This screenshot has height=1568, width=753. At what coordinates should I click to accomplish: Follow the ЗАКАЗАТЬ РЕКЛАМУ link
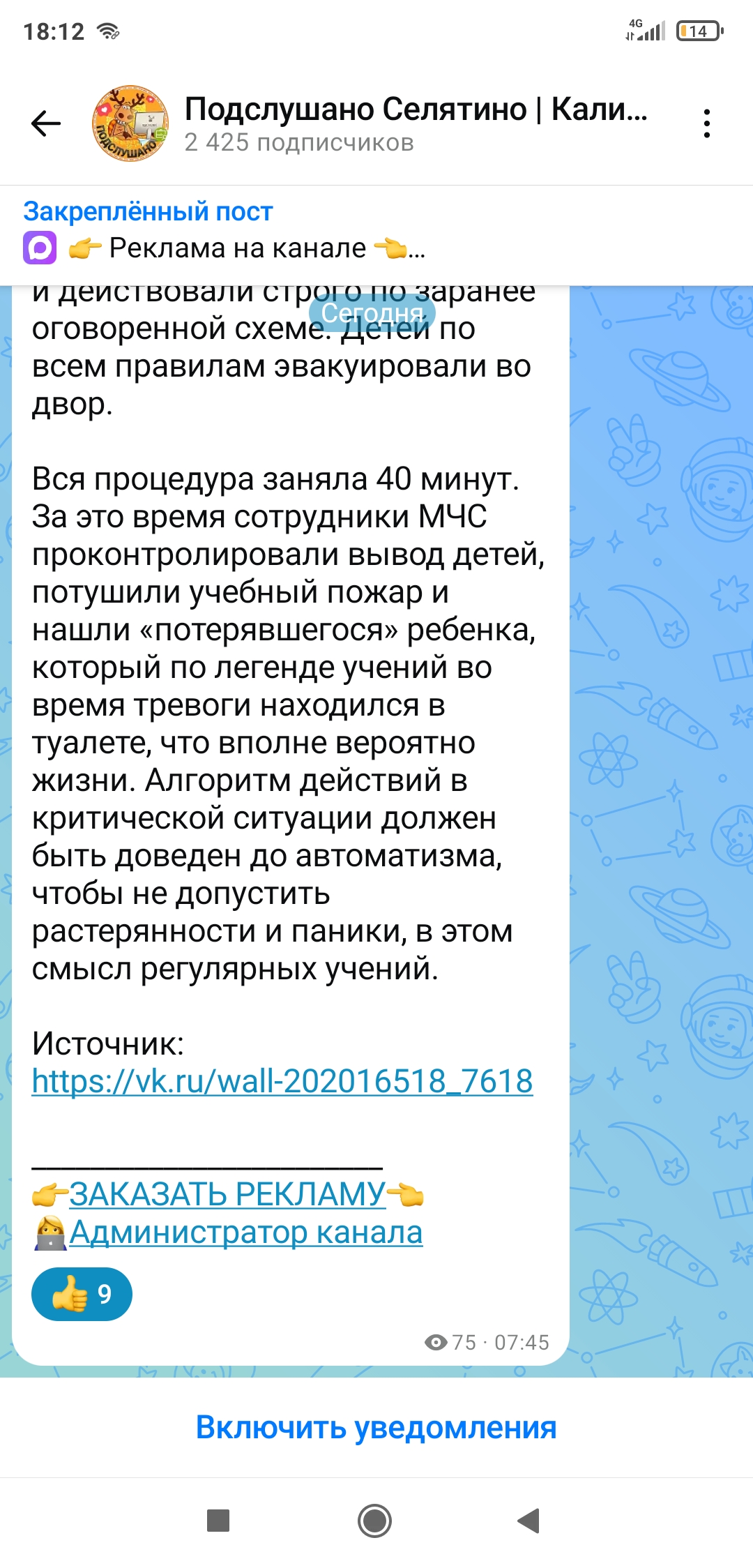point(227,1194)
